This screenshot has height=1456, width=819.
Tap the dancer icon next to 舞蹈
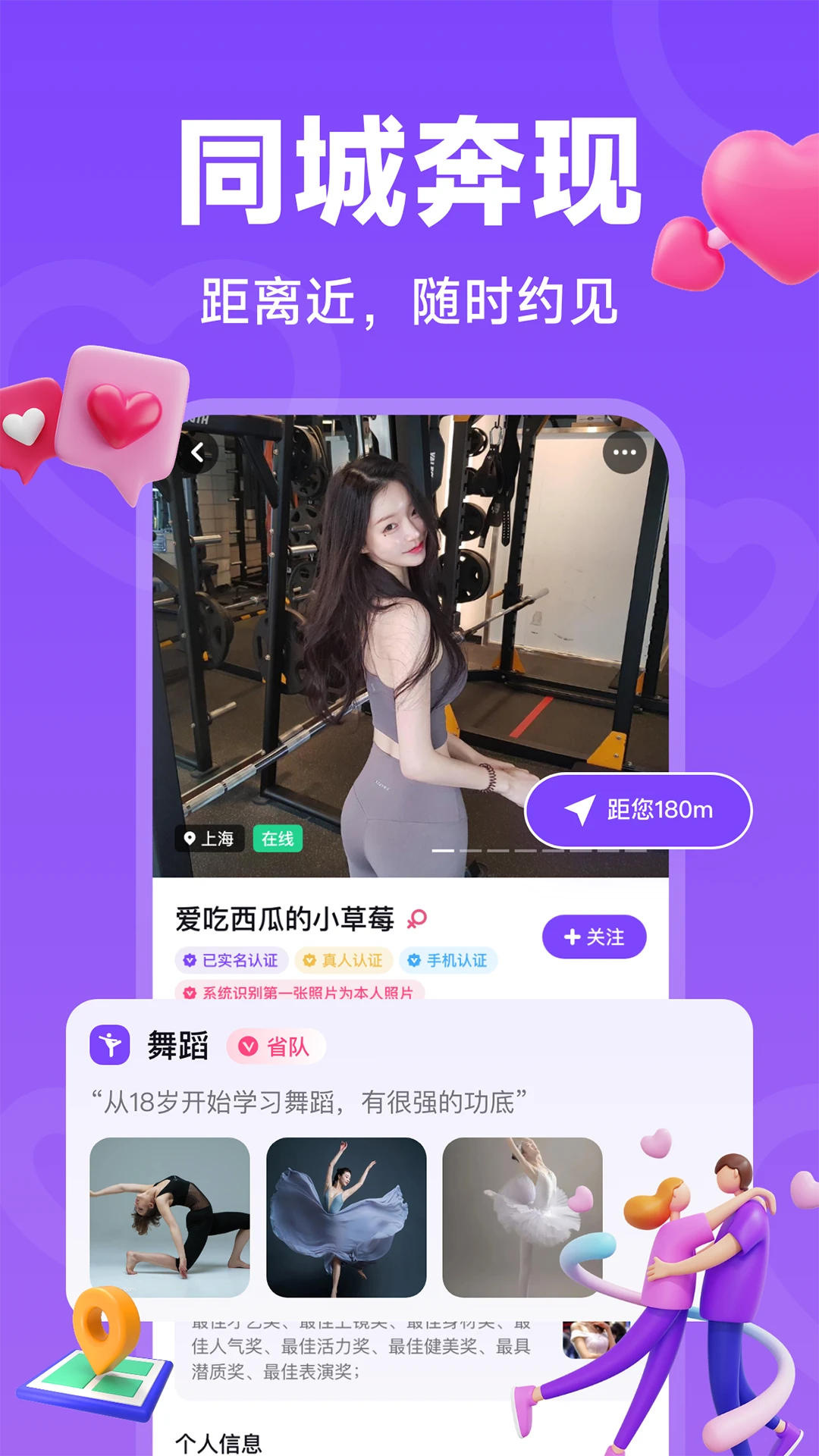111,1045
